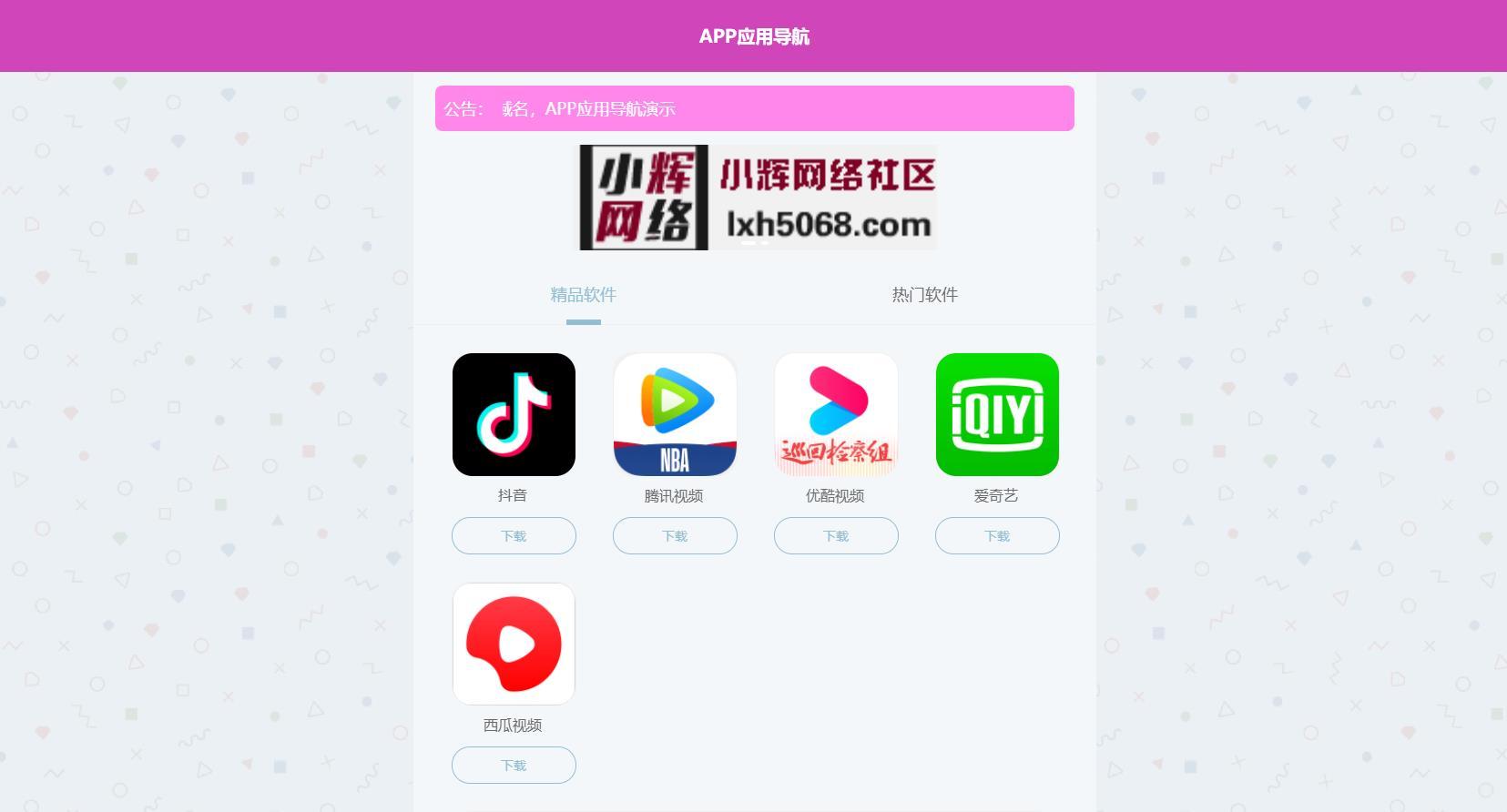Switch to the 热门软件 tab
The height and width of the screenshot is (812, 1507).
924,295
